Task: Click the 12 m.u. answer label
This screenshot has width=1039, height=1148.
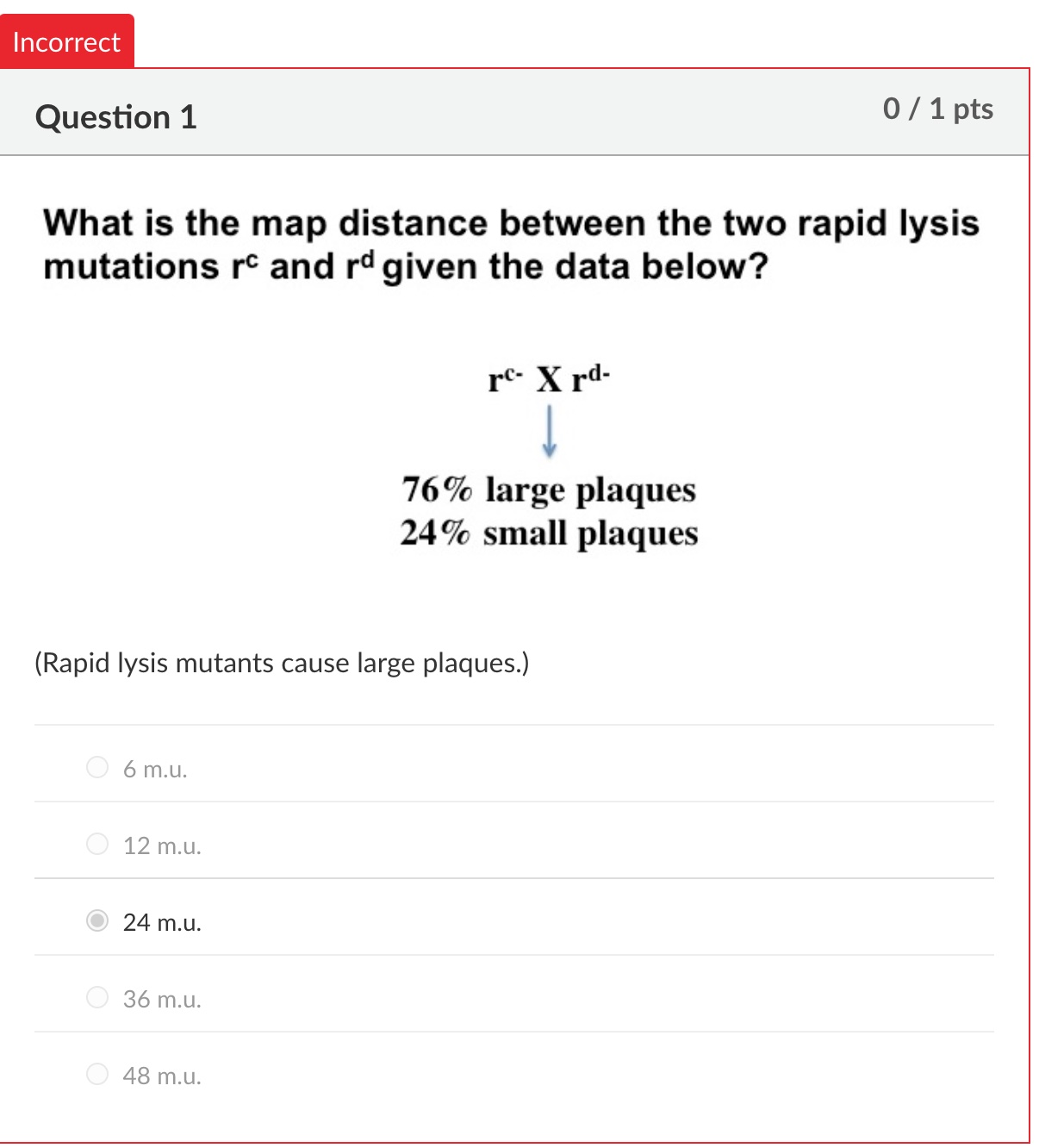Action: pyautogui.click(x=162, y=845)
